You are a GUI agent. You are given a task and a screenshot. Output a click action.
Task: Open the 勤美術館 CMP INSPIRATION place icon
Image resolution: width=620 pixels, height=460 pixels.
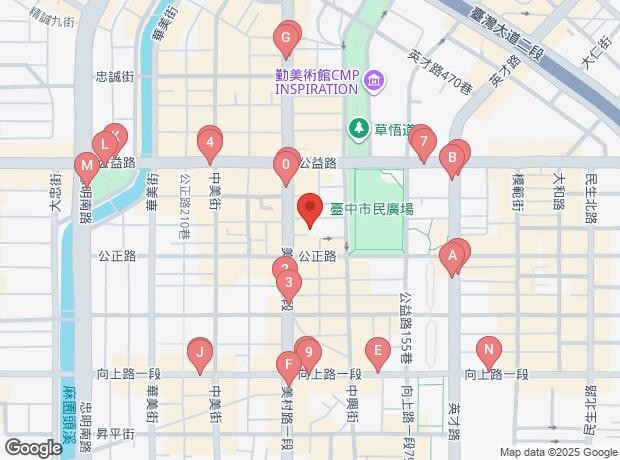tap(372, 80)
